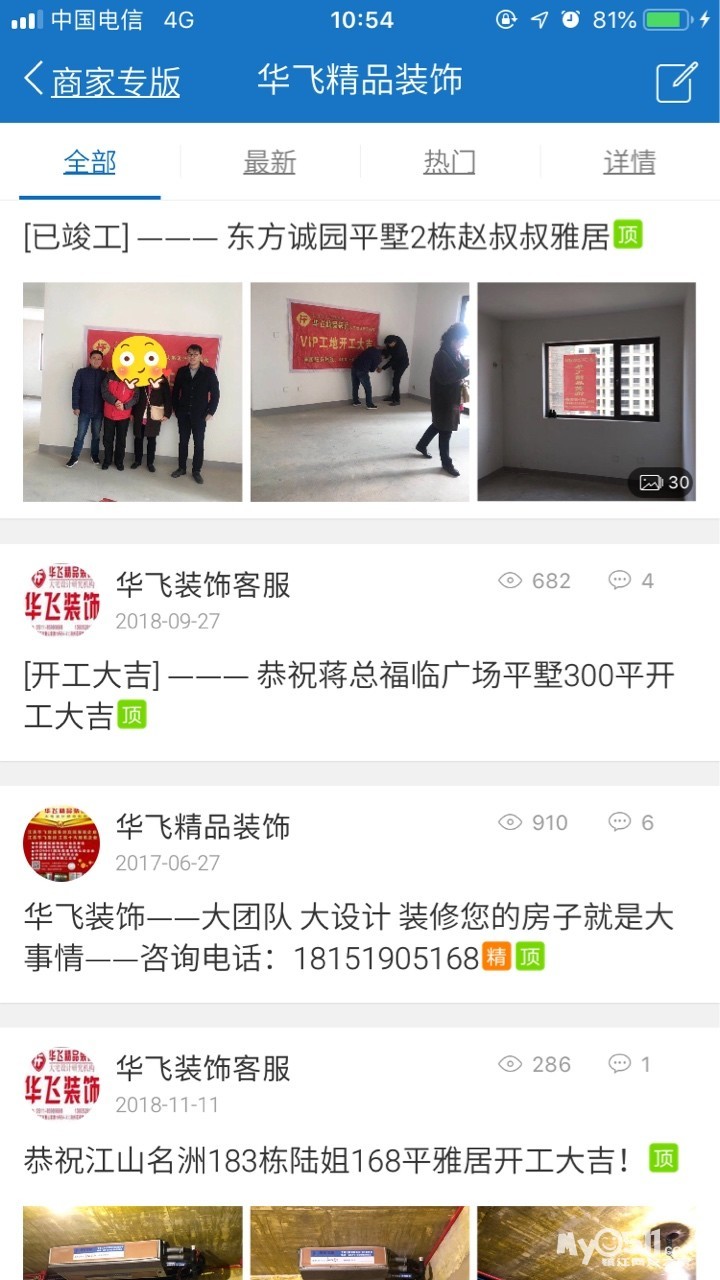The width and height of the screenshot is (720, 1280).
Task: Switch to the 全部 tab
Action: tap(90, 162)
